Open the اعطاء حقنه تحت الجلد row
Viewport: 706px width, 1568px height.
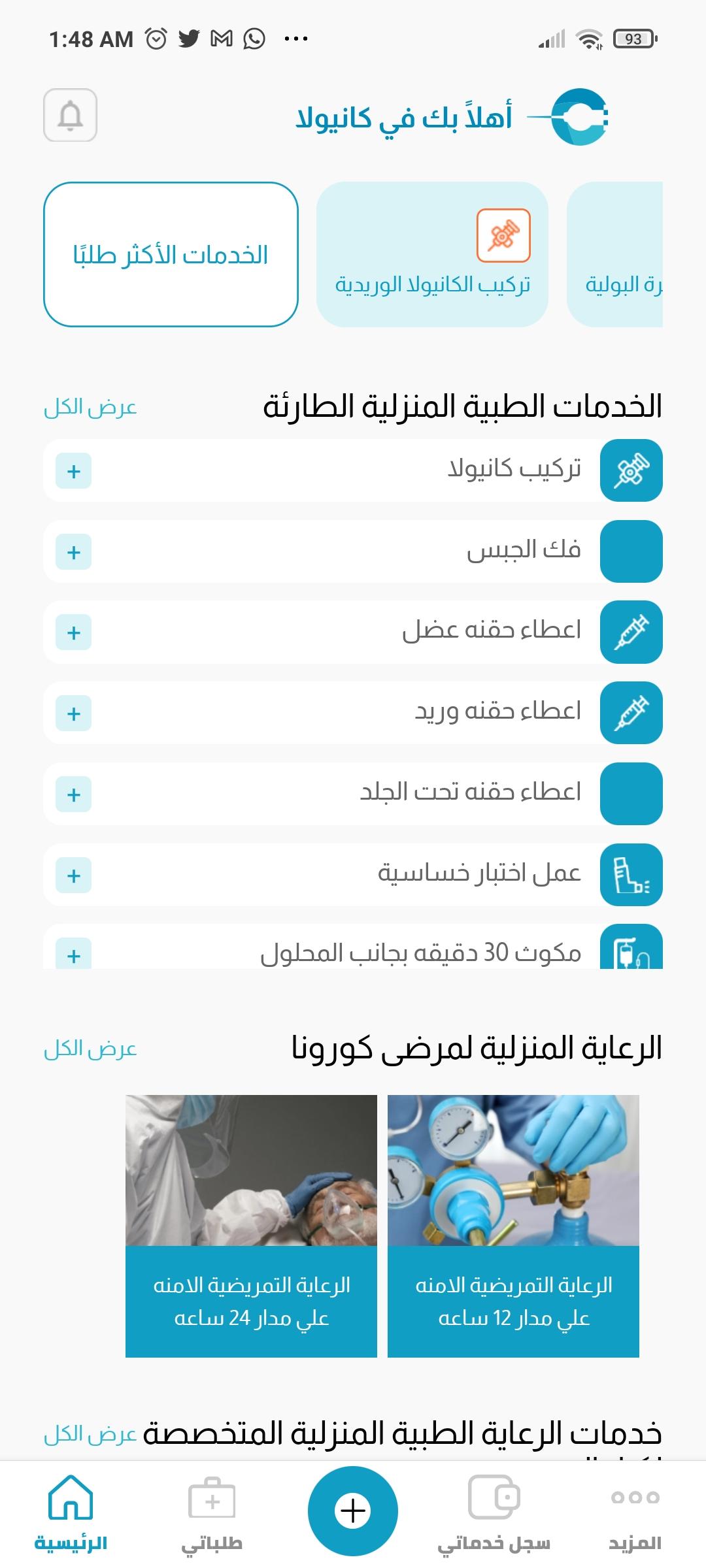pyautogui.click(x=353, y=794)
